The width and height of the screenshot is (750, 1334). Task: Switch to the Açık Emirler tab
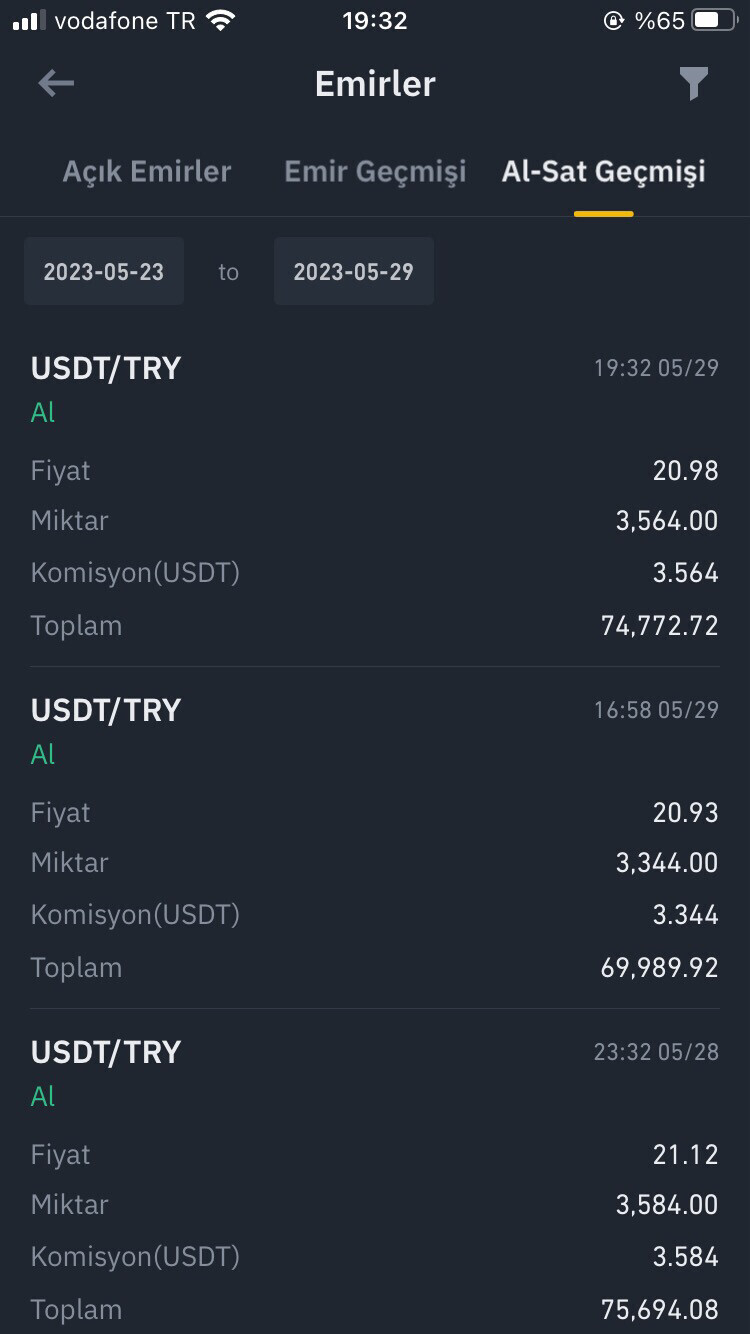pyautogui.click(x=147, y=171)
